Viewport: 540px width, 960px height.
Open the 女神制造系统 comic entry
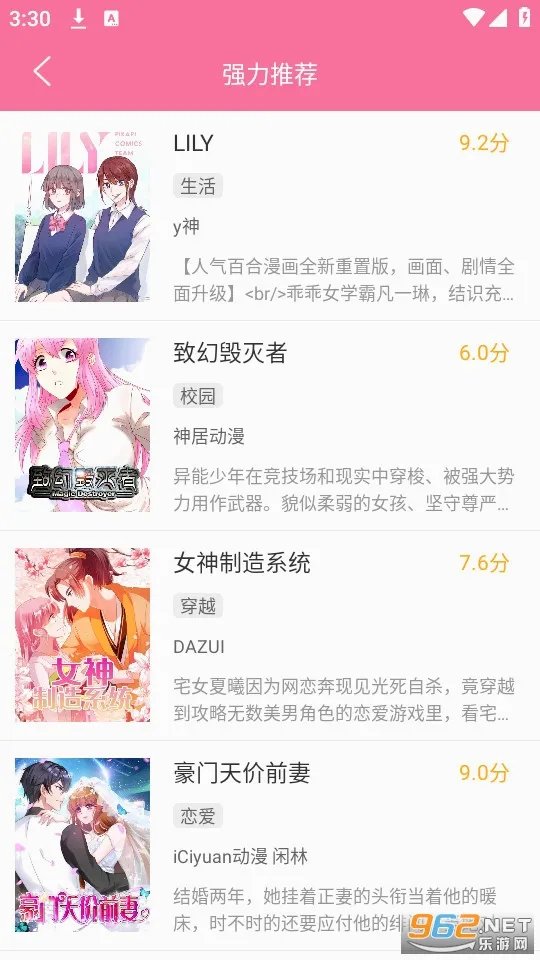click(270, 636)
